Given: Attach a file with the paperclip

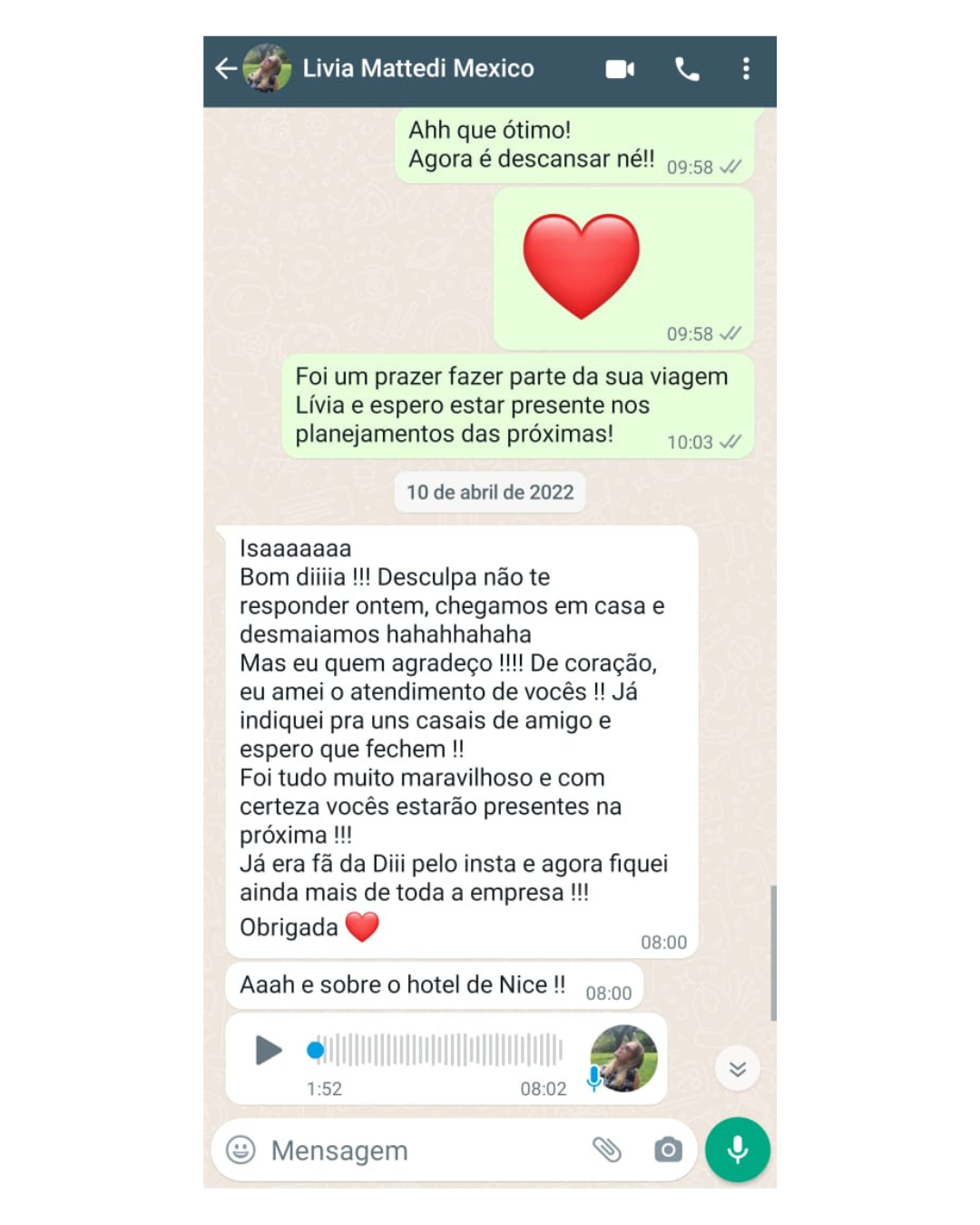Looking at the screenshot, I should (606, 1150).
